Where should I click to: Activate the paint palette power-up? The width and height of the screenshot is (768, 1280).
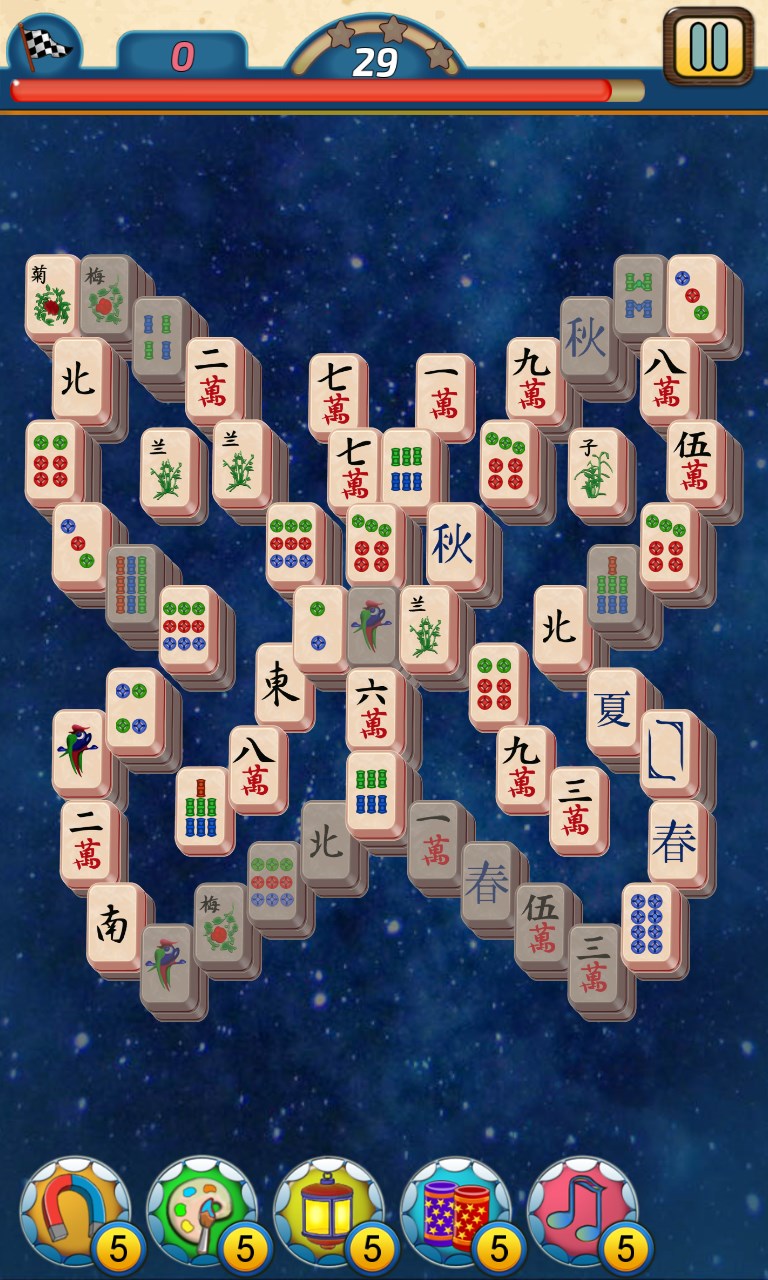pos(202,1210)
